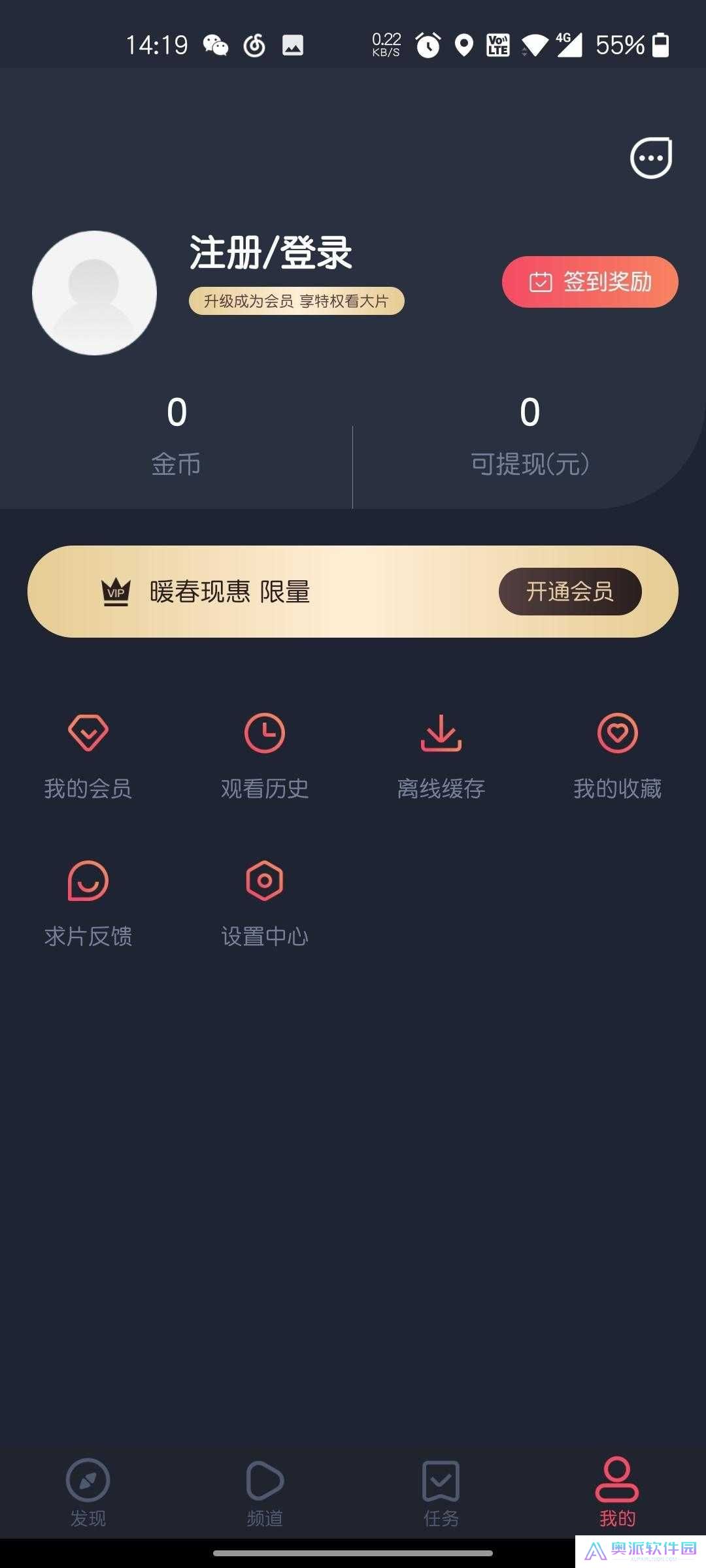Click the 升级成为会员 membership upgrade banner
This screenshot has width=706, height=1568.
pos(296,301)
